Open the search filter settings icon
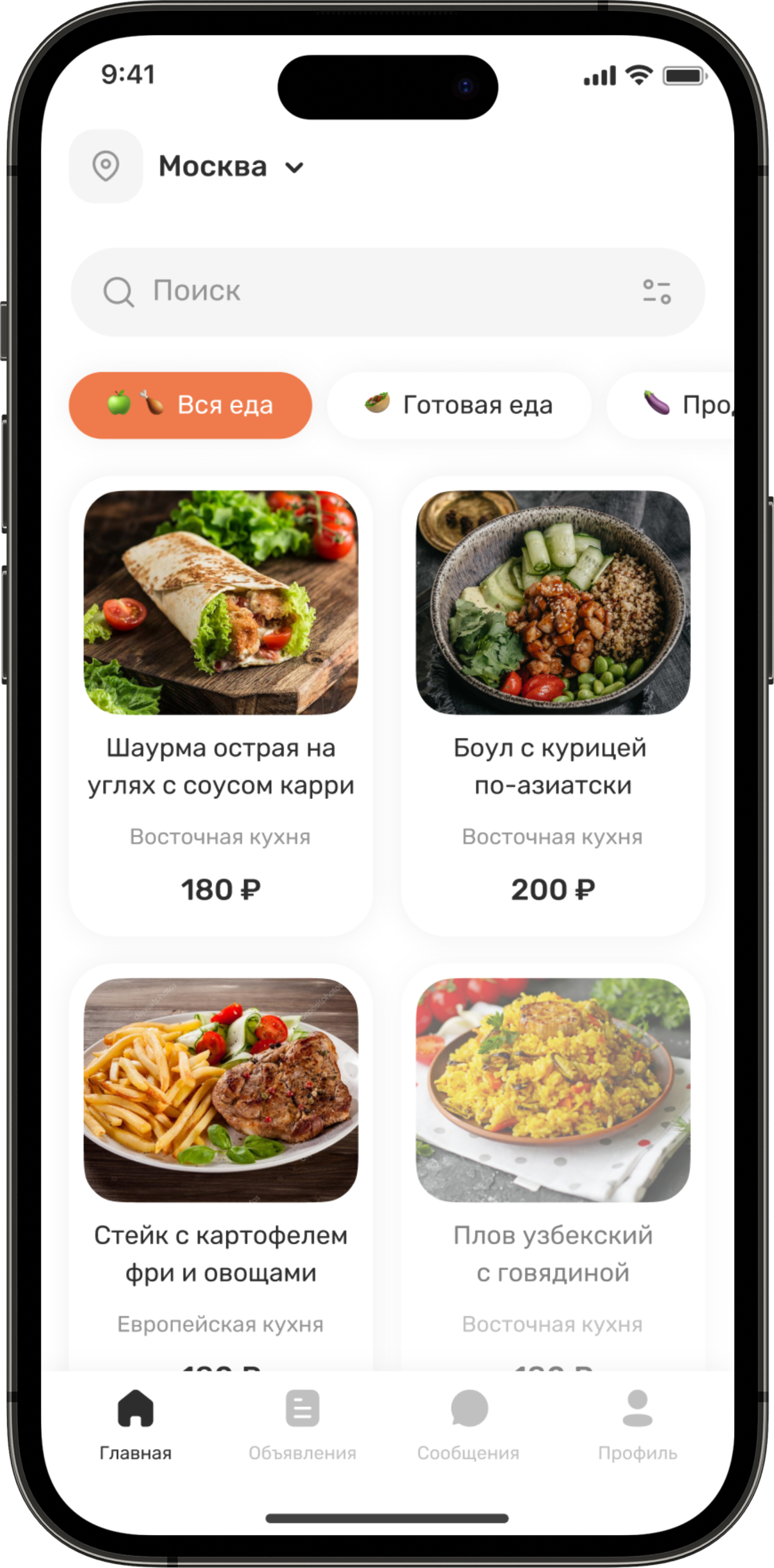 (656, 291)
